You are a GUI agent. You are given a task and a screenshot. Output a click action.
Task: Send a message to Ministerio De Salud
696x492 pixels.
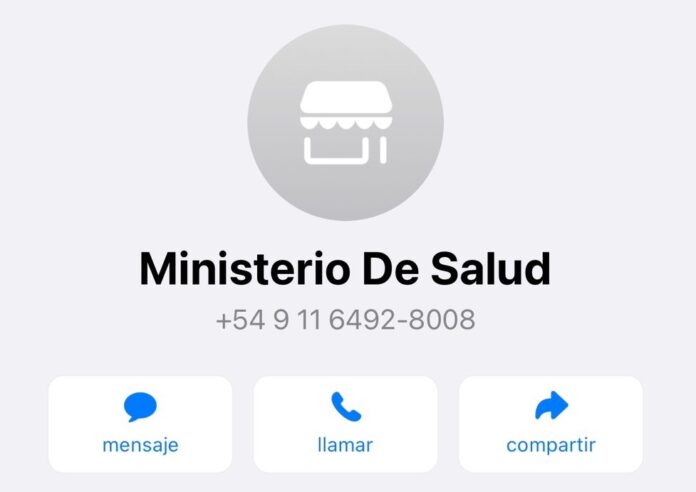[140, 423]
